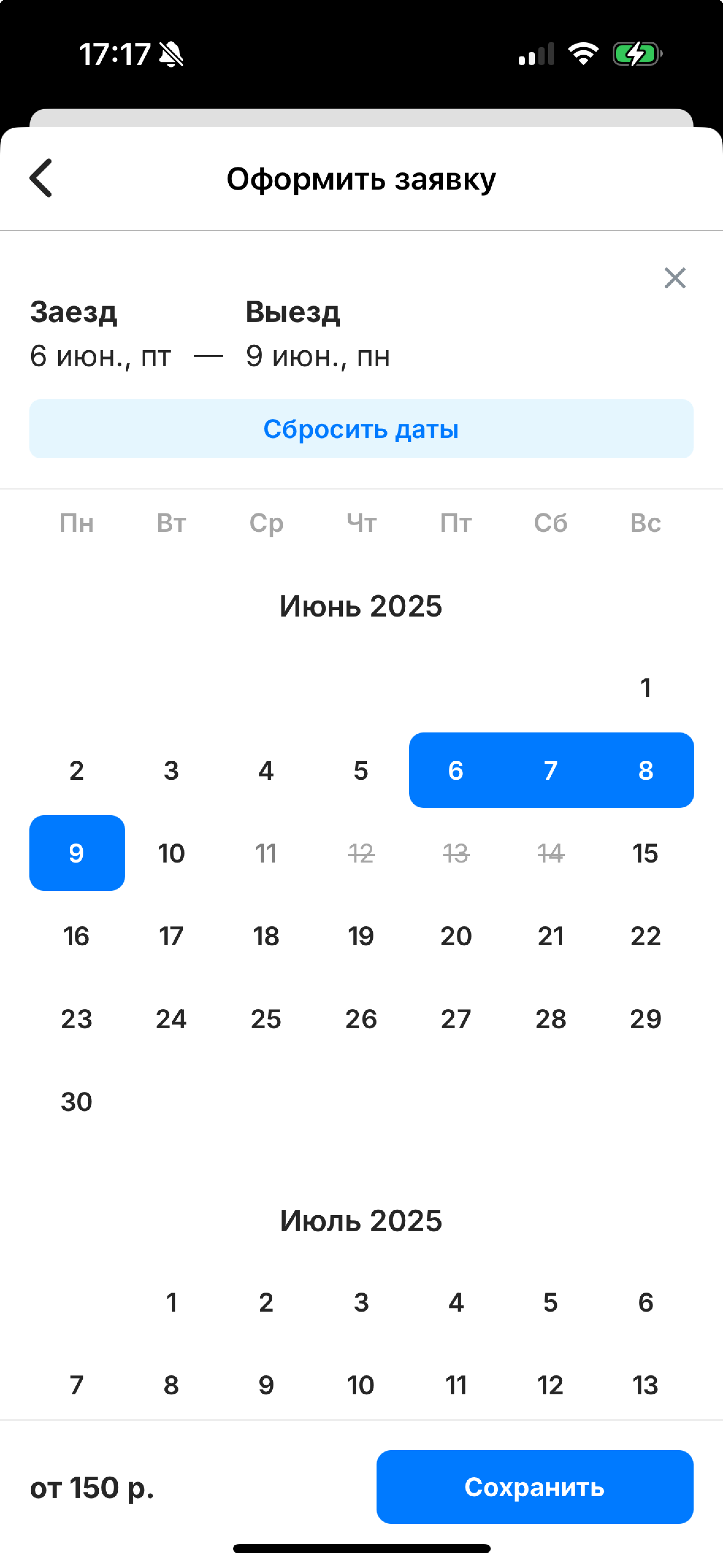Choose June 1 in the calendar
This screenshot has height=1568, width=723.
[646, 688]
